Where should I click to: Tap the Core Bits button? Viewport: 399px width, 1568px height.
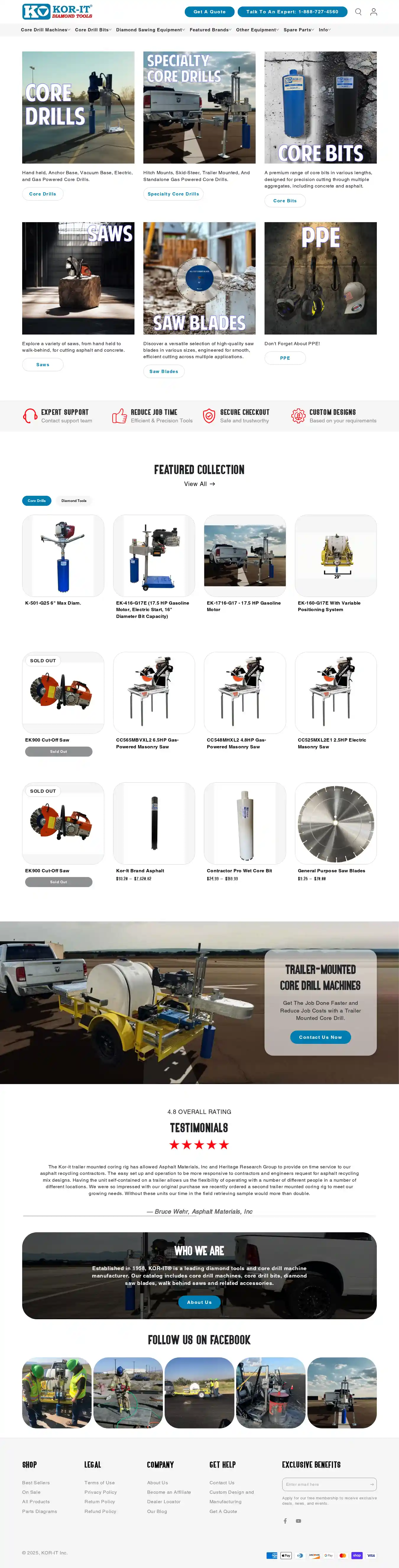285,201
